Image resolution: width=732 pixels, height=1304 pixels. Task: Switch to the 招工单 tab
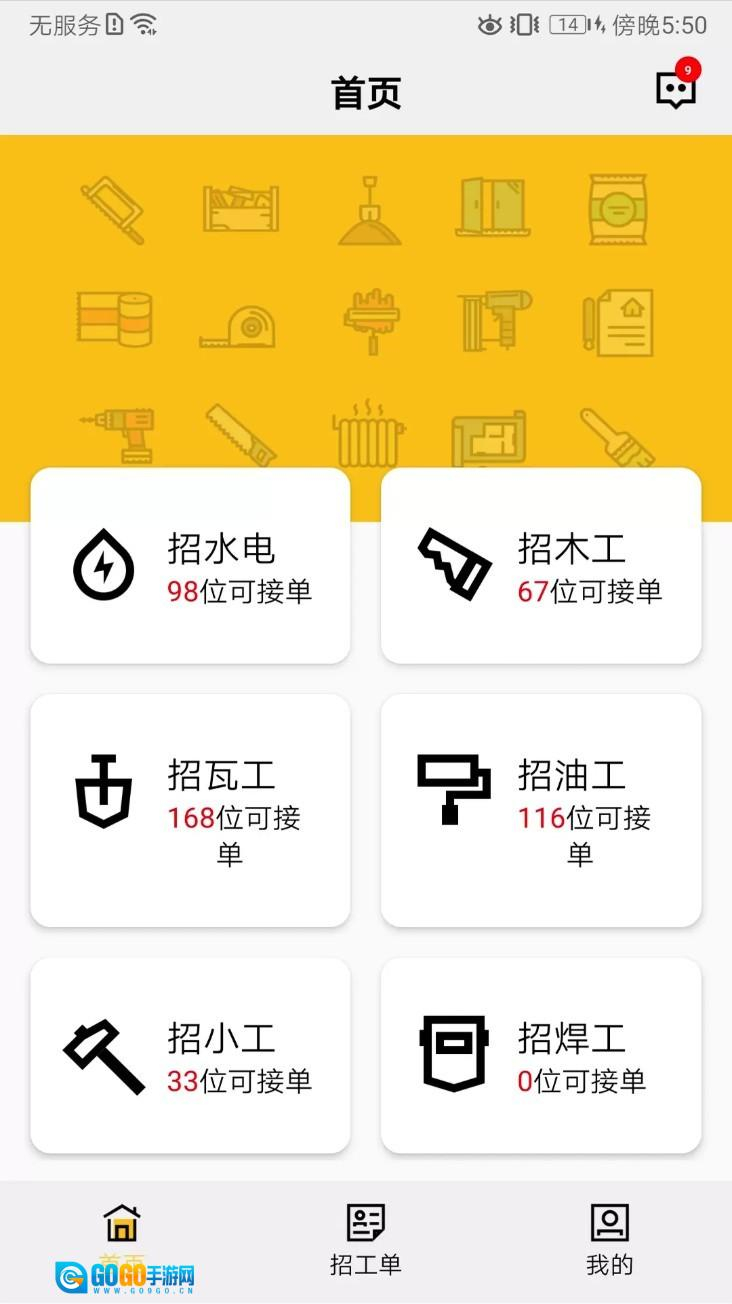366,1240
